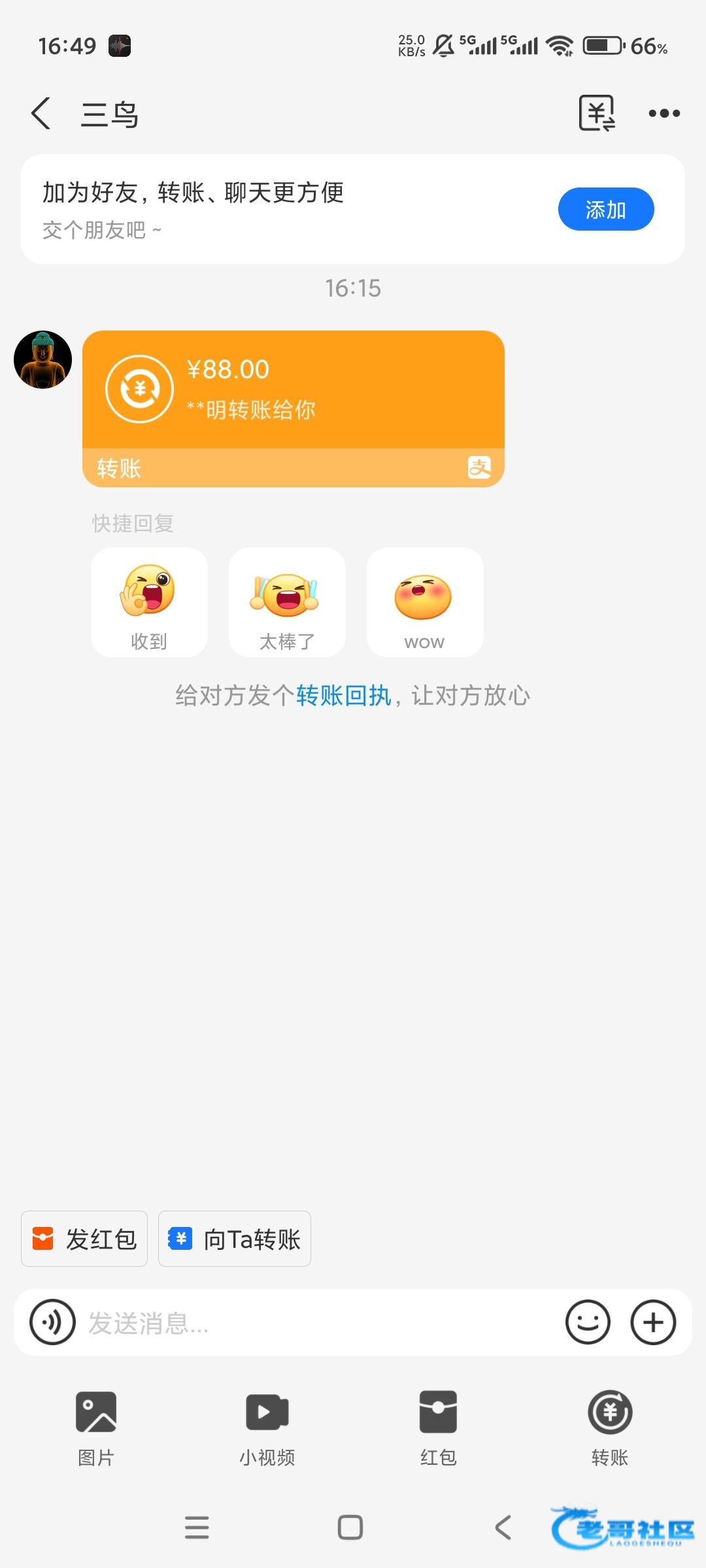Send the wow quick reply
Screen dimensions: 706x1568
tap(425, 602)
